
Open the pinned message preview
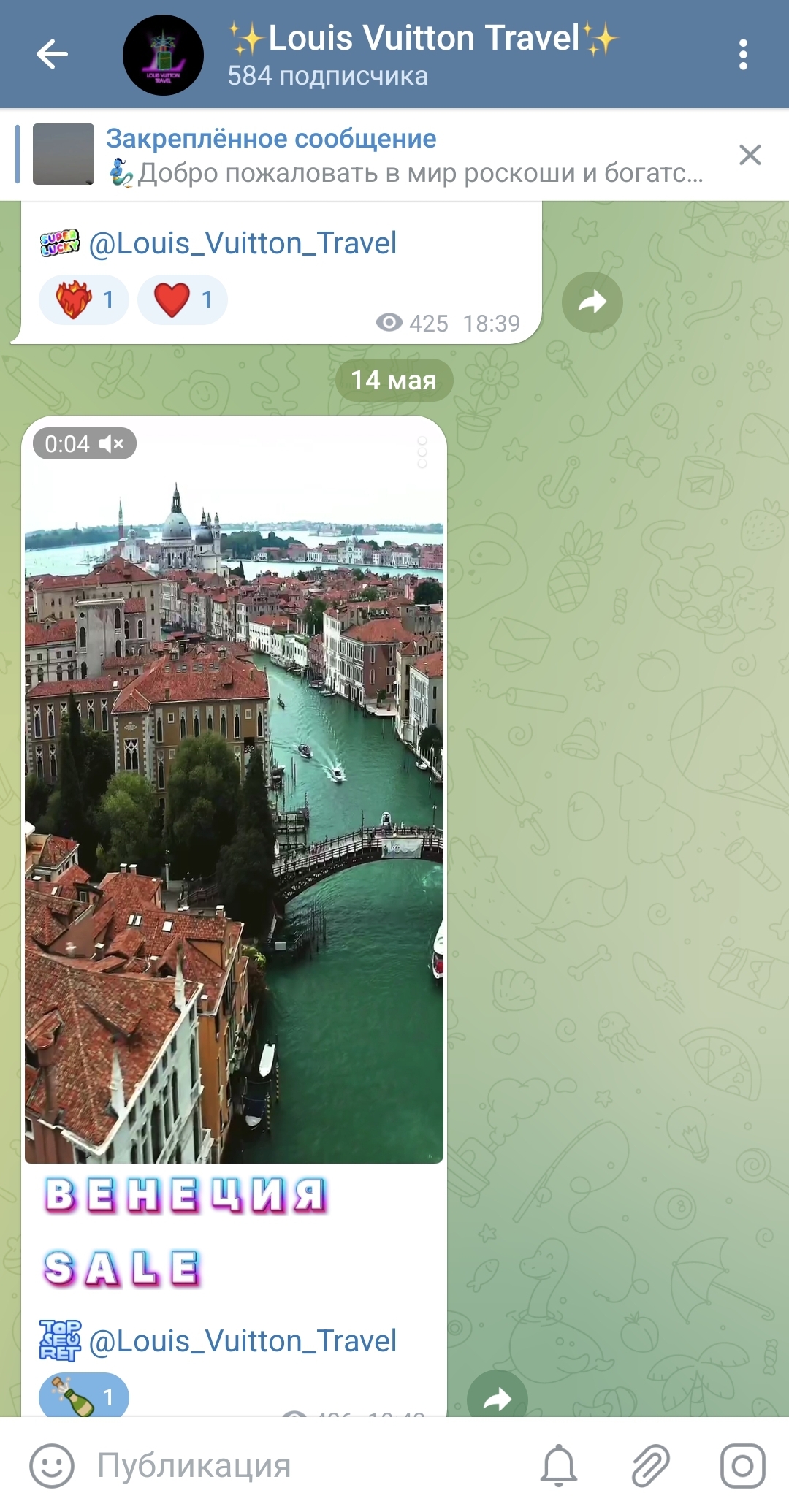(365, 153)
